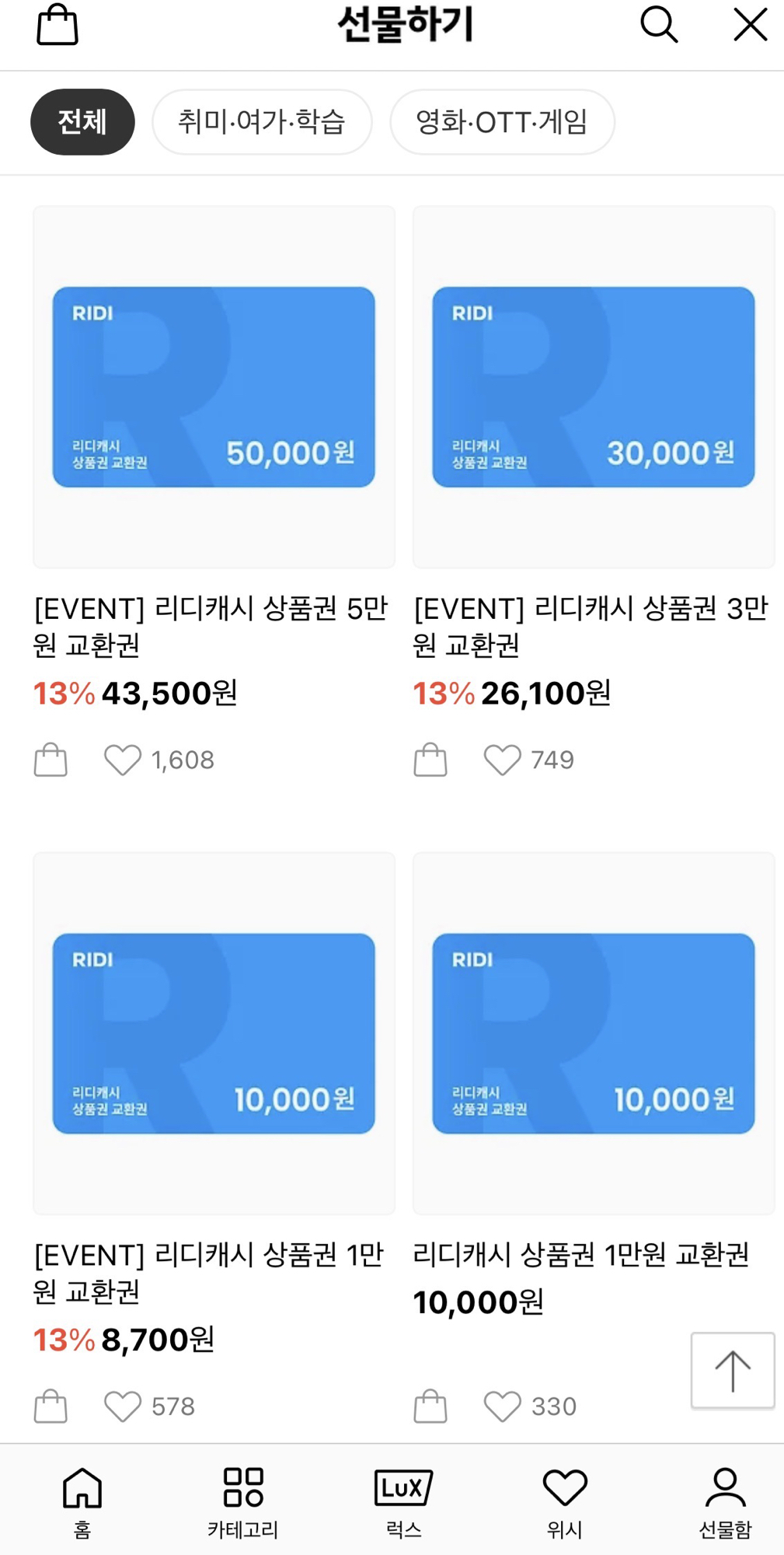Like the 3만원 교환권 with 749 hearts
This screenshot has width=784, height=1555.
[503, 760]
